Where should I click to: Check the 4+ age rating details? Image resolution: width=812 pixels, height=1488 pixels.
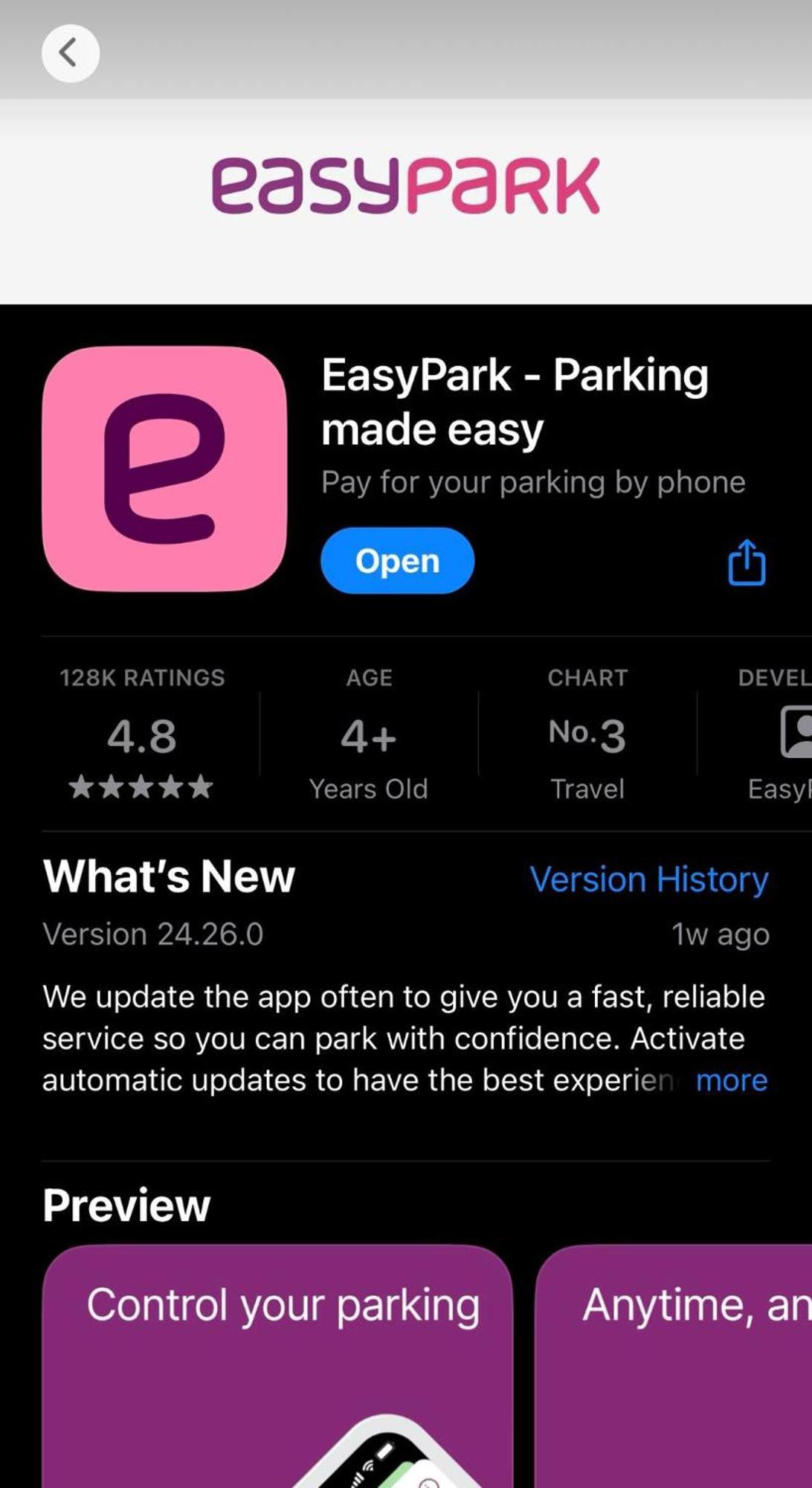coord(368,735)
